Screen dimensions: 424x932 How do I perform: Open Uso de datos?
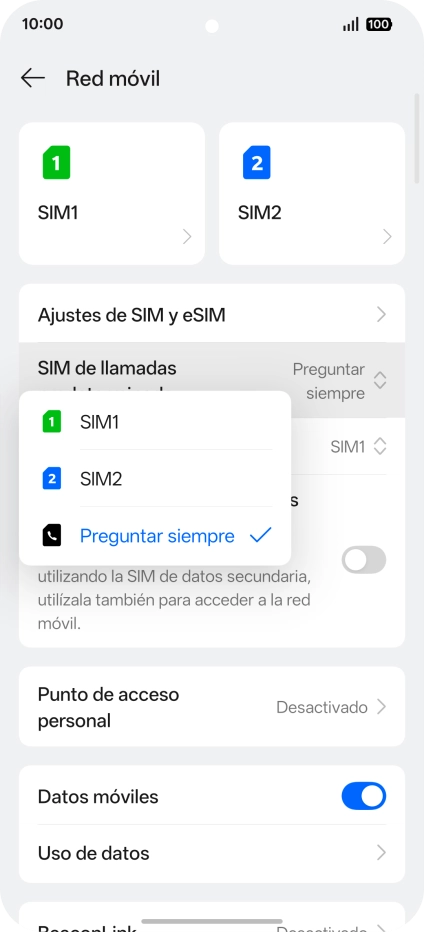[x=212, y=854]
